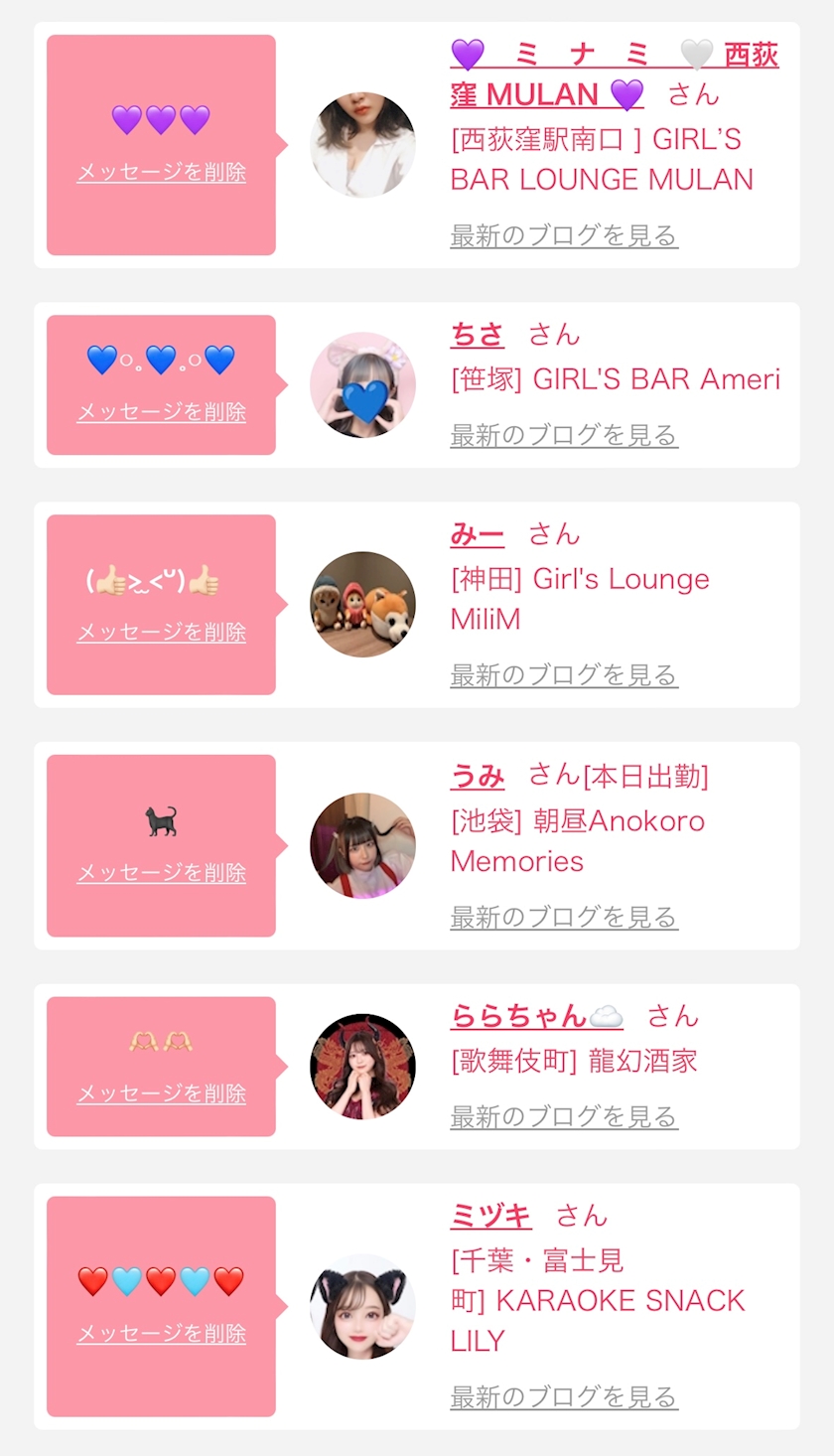Open ららちゃん's profile link

518,1016
